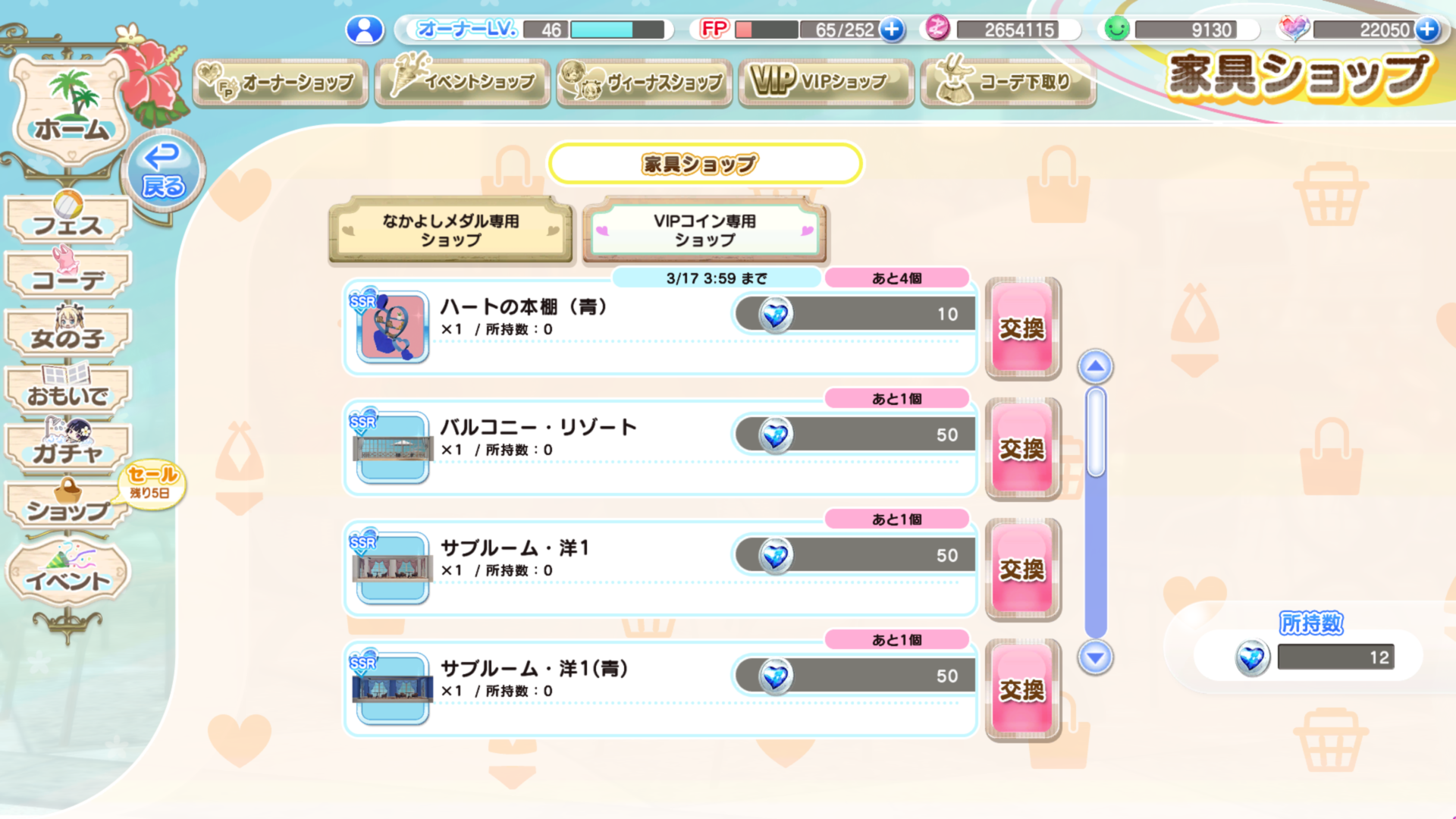Select なかよしメダル専用ショップ
The image size is (1456, 819).
pos(450,231)
